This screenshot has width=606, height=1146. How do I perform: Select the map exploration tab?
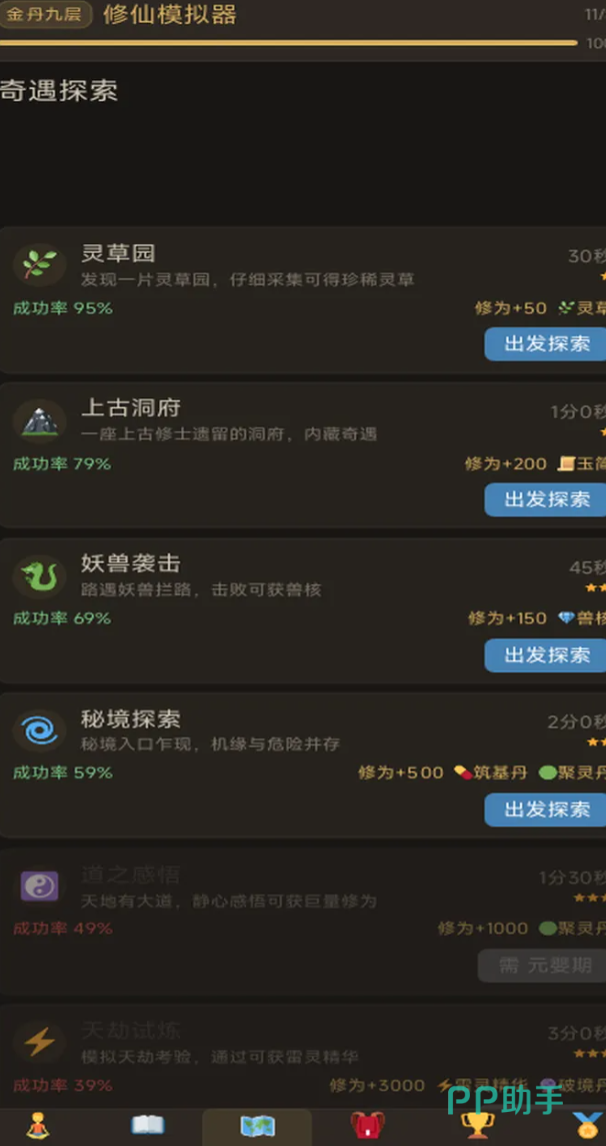tap(257, 1126)
